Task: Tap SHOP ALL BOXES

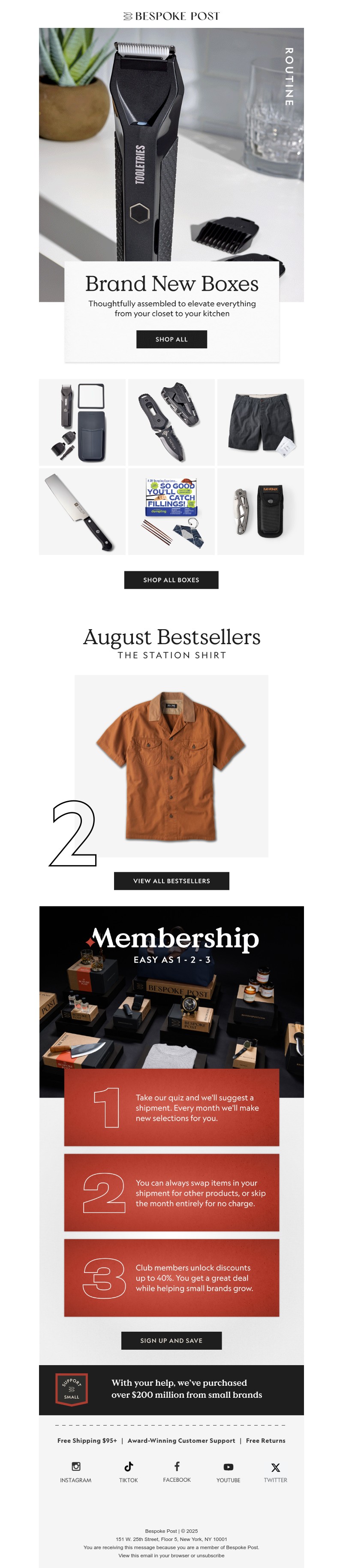Action: tap(171, 579)
